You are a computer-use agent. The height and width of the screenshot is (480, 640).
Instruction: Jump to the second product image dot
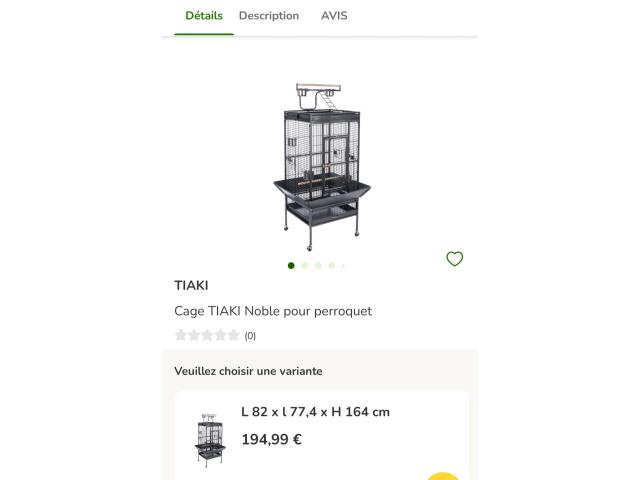(x=305, y=266)
